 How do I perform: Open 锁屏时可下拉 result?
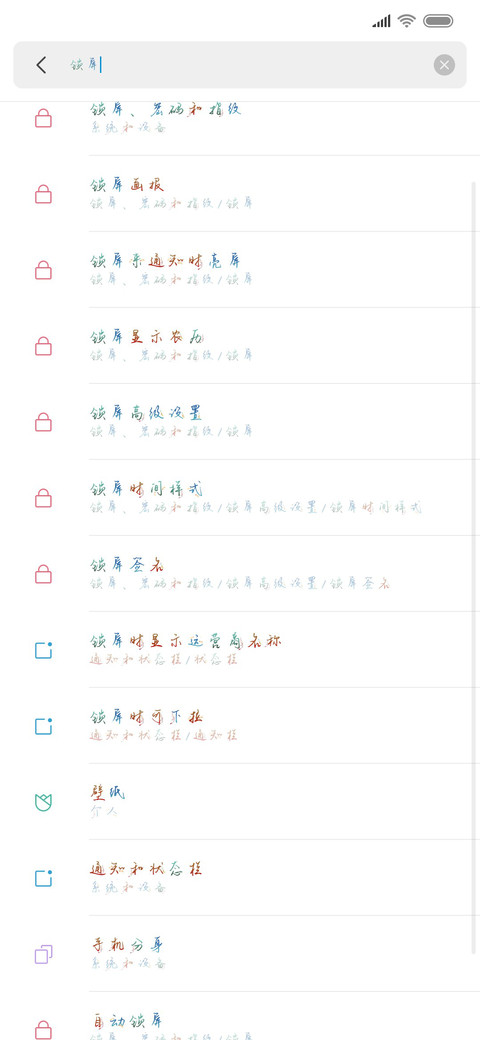240,726
